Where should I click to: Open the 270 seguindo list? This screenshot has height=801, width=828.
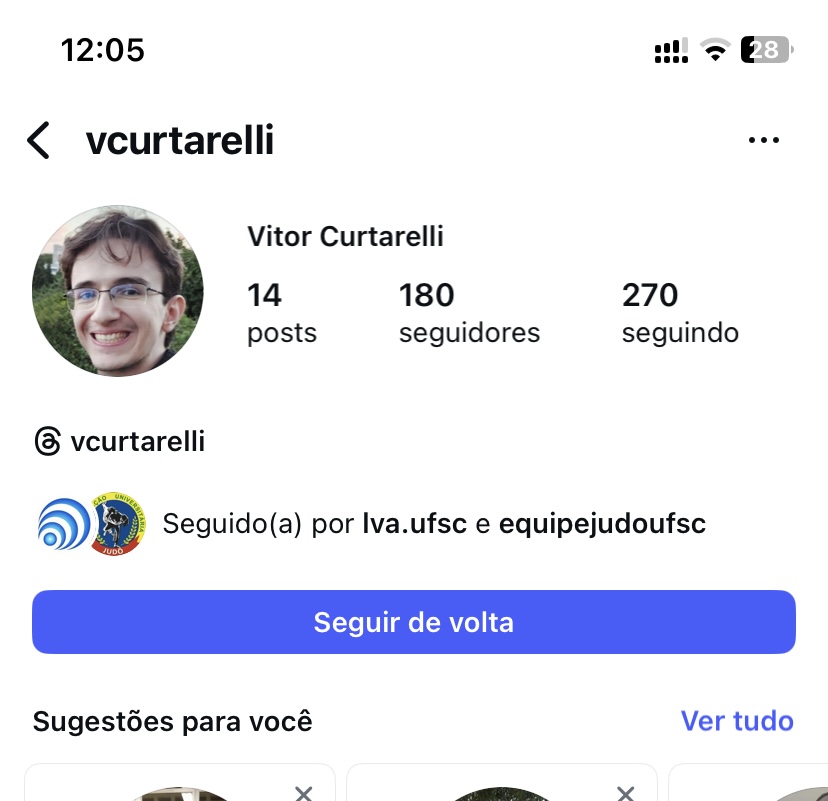680,313
